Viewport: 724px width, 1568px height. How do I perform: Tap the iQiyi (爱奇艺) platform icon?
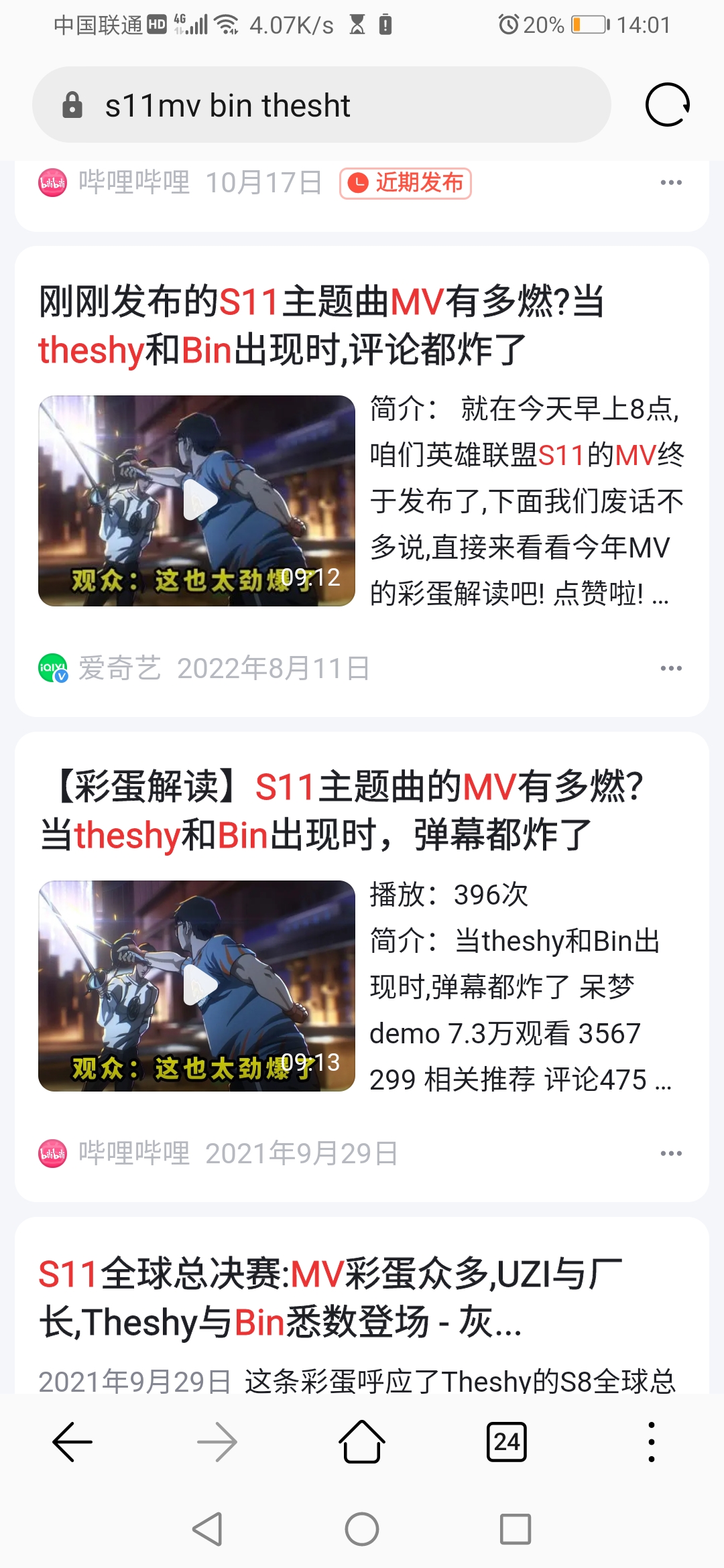point(54,666)
